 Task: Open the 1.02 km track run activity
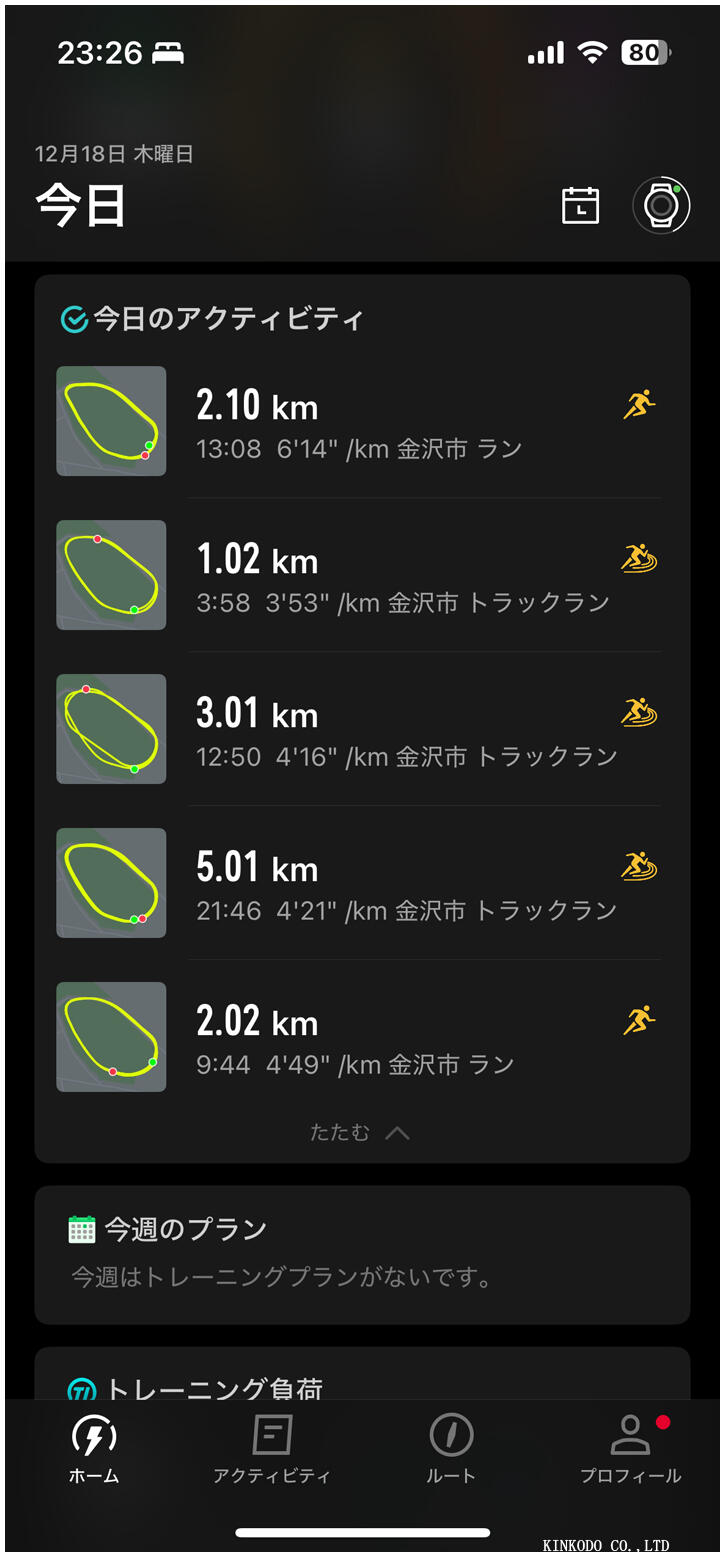click(x=360, y=575)
